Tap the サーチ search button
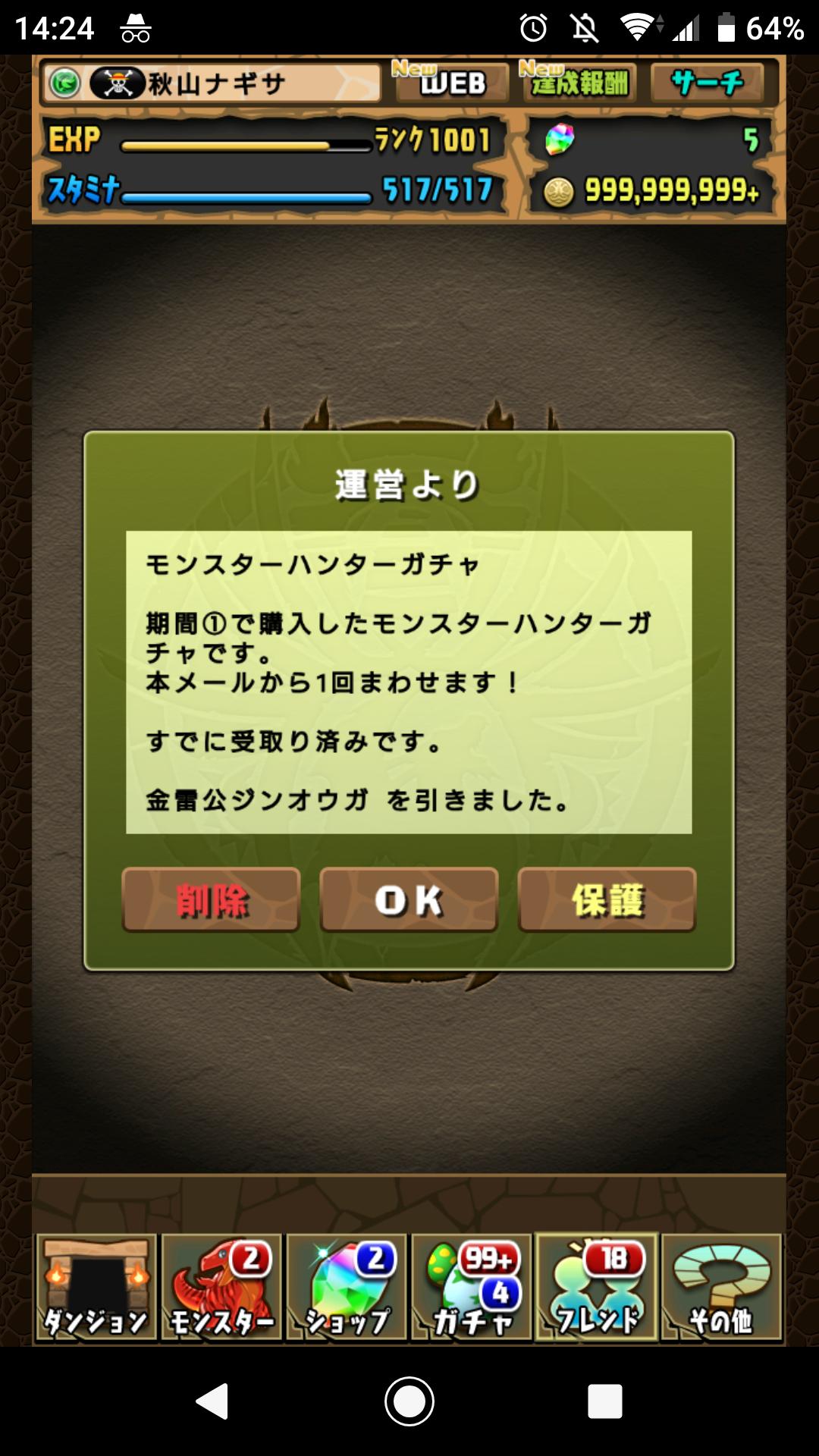The image size is (819, 1456). click(x=707, y=81)
